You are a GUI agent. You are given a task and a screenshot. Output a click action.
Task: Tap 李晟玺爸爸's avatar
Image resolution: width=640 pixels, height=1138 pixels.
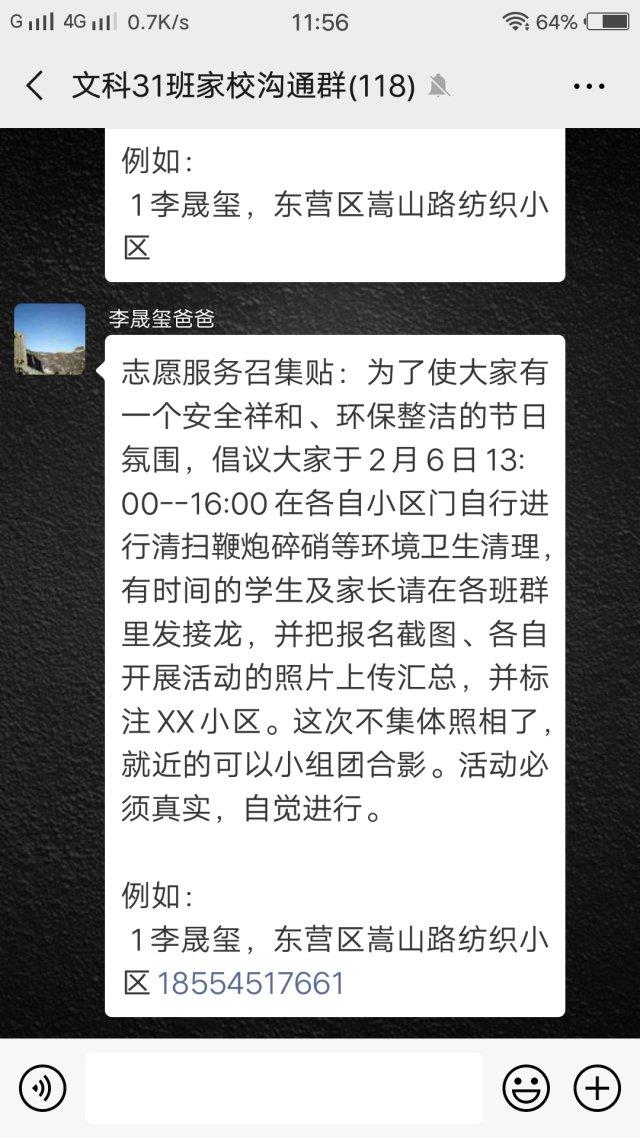tap(50, 339)
